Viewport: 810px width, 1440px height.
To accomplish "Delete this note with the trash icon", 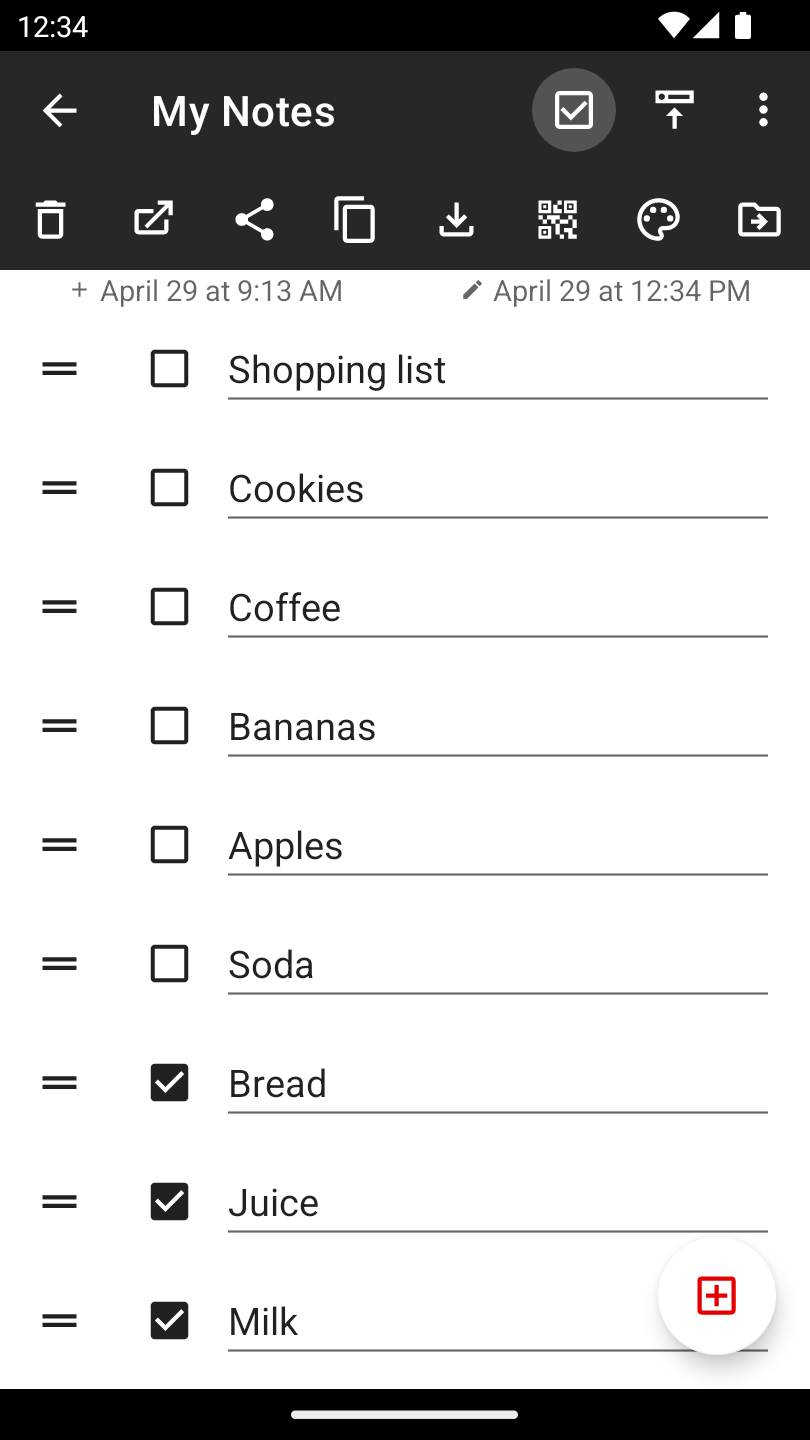I will coord(51,219).
